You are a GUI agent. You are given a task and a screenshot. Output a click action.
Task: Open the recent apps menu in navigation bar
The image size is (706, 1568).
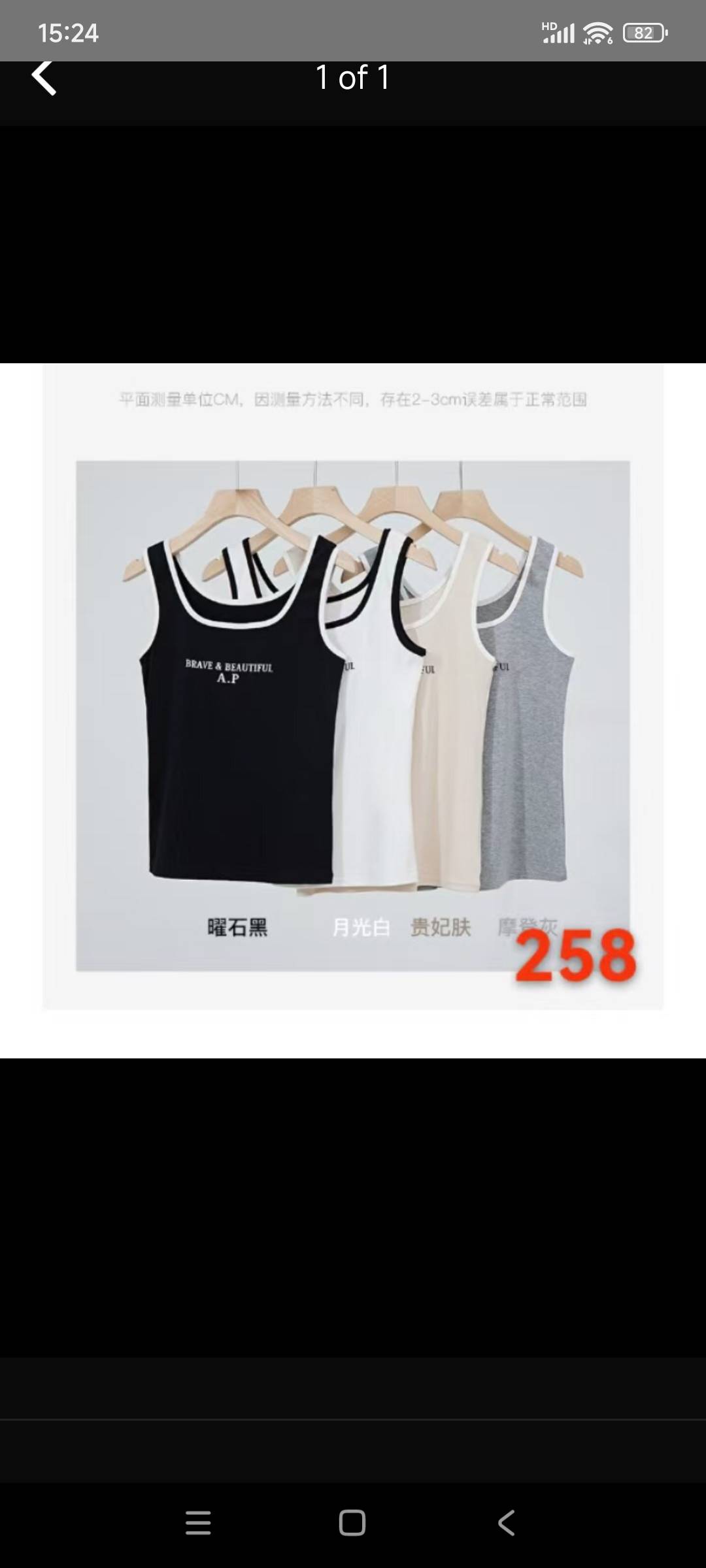(198, 1522)
